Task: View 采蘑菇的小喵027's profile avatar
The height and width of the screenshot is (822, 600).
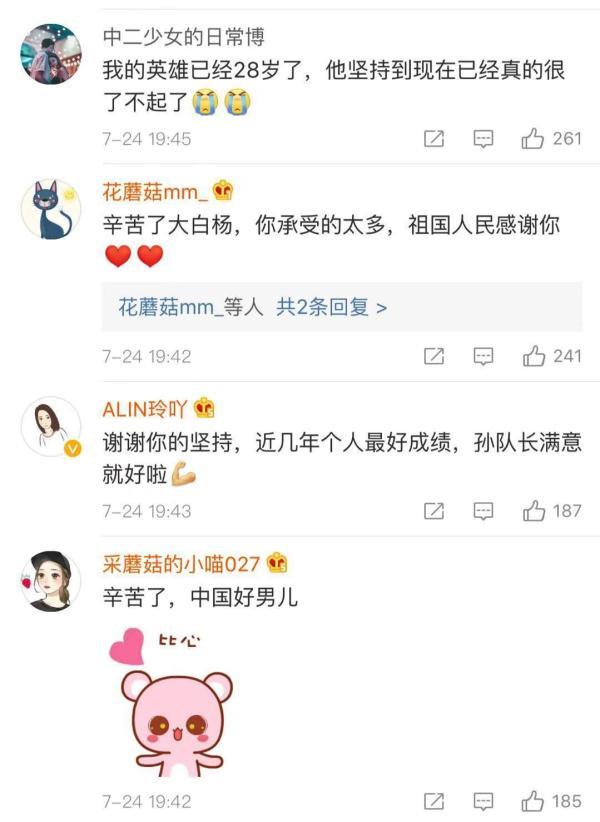Action: pyautogui.click(x=50, y=581)
